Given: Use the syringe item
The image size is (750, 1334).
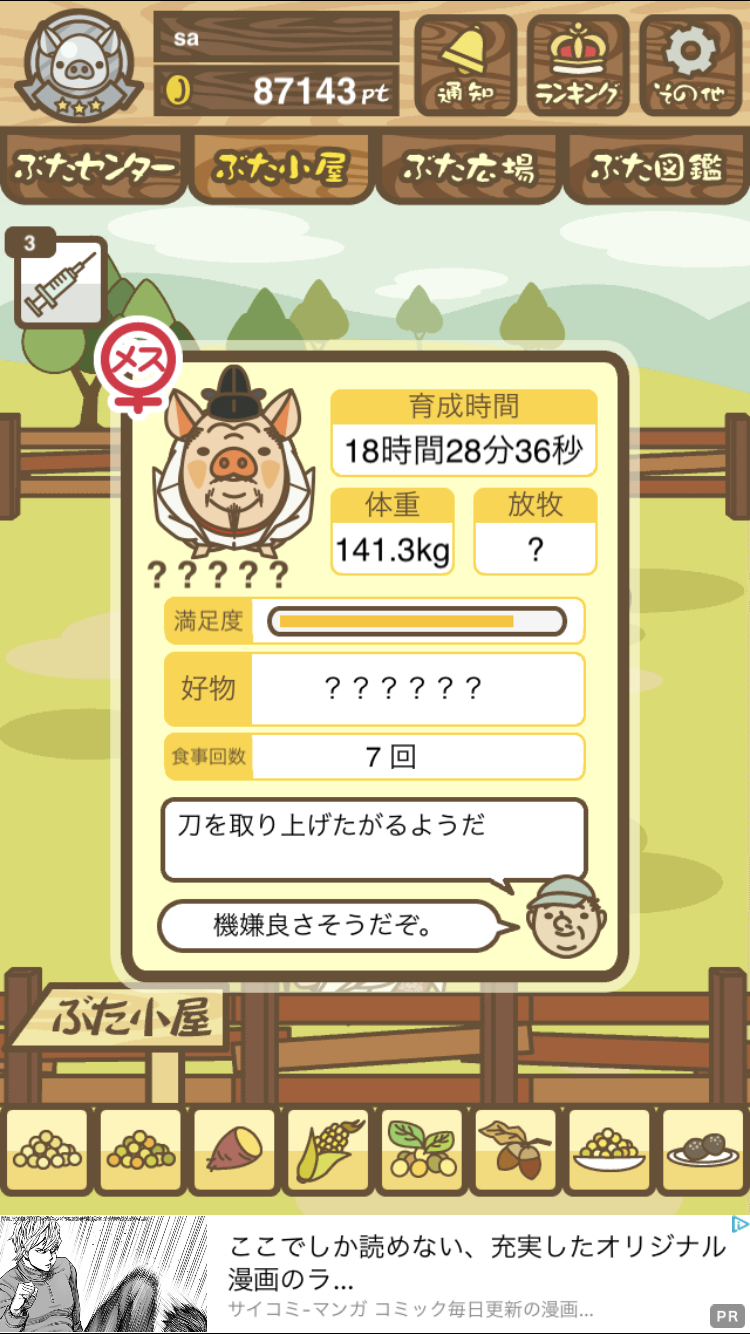Looking at the screenshot, I should (x=60, y=281).
